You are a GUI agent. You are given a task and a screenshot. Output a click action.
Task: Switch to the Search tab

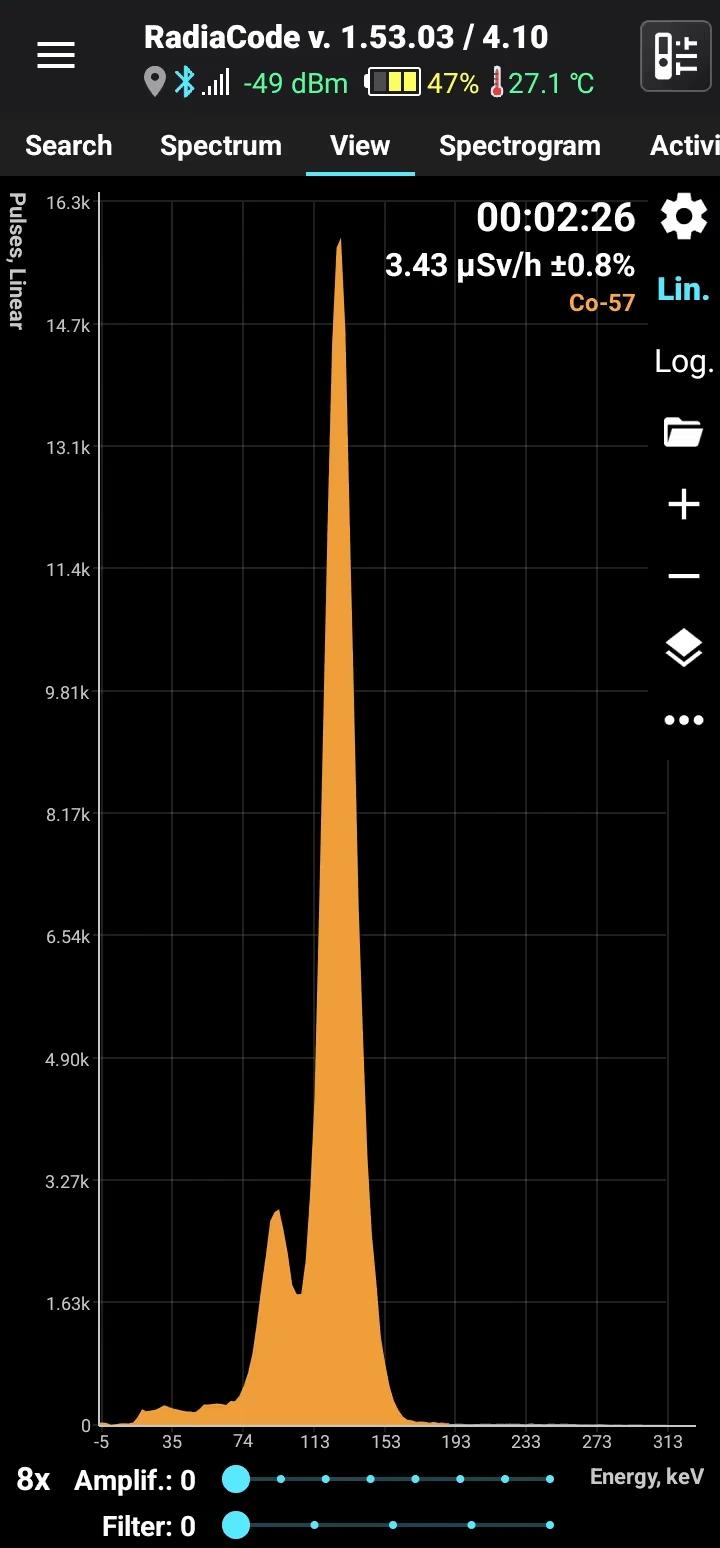pyautogui.click(x=68, y=146)
